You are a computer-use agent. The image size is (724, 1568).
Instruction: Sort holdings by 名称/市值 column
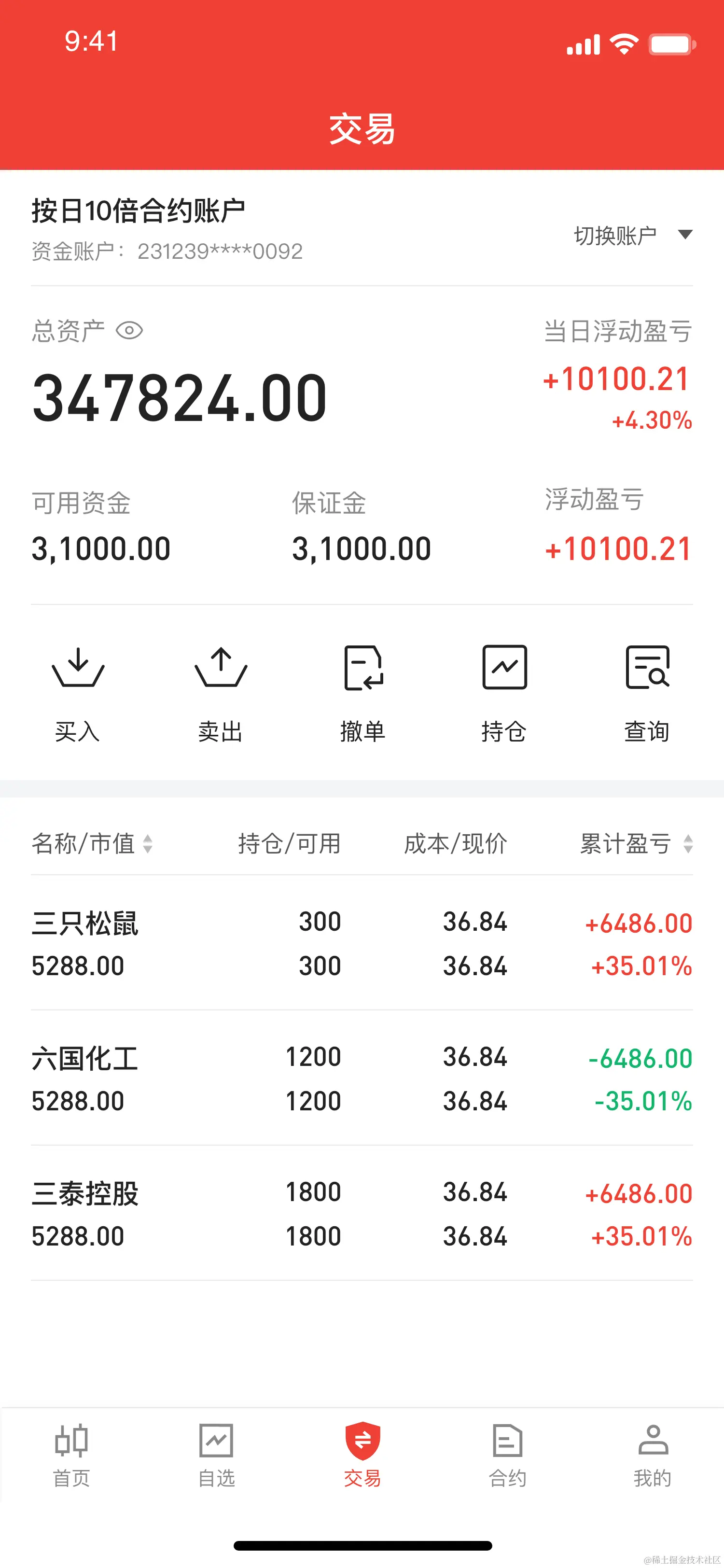pyautogui.click(x=91, y=844)
